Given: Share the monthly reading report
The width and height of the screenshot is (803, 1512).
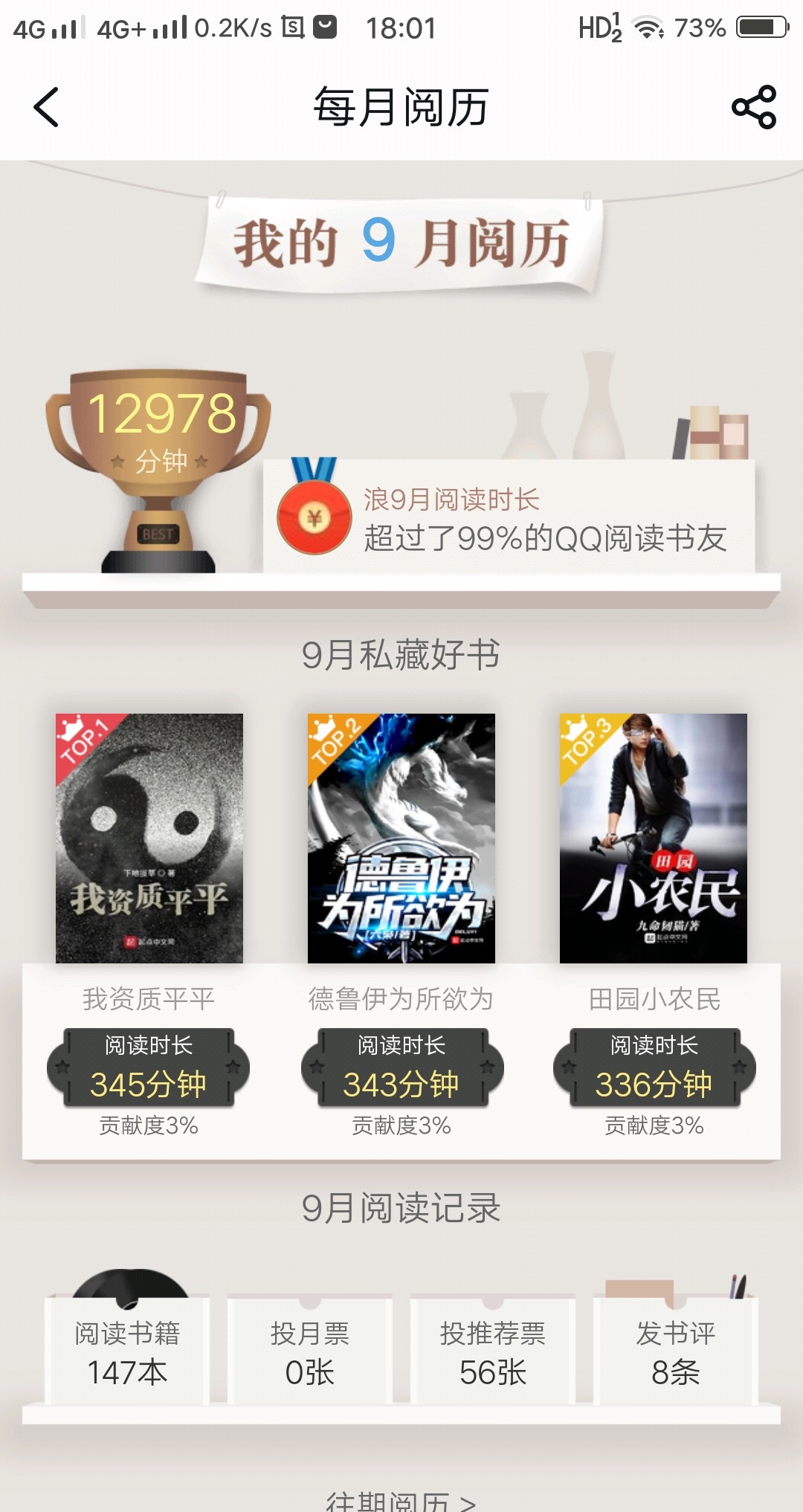Looking at the screenshot, I should (754, 108).
